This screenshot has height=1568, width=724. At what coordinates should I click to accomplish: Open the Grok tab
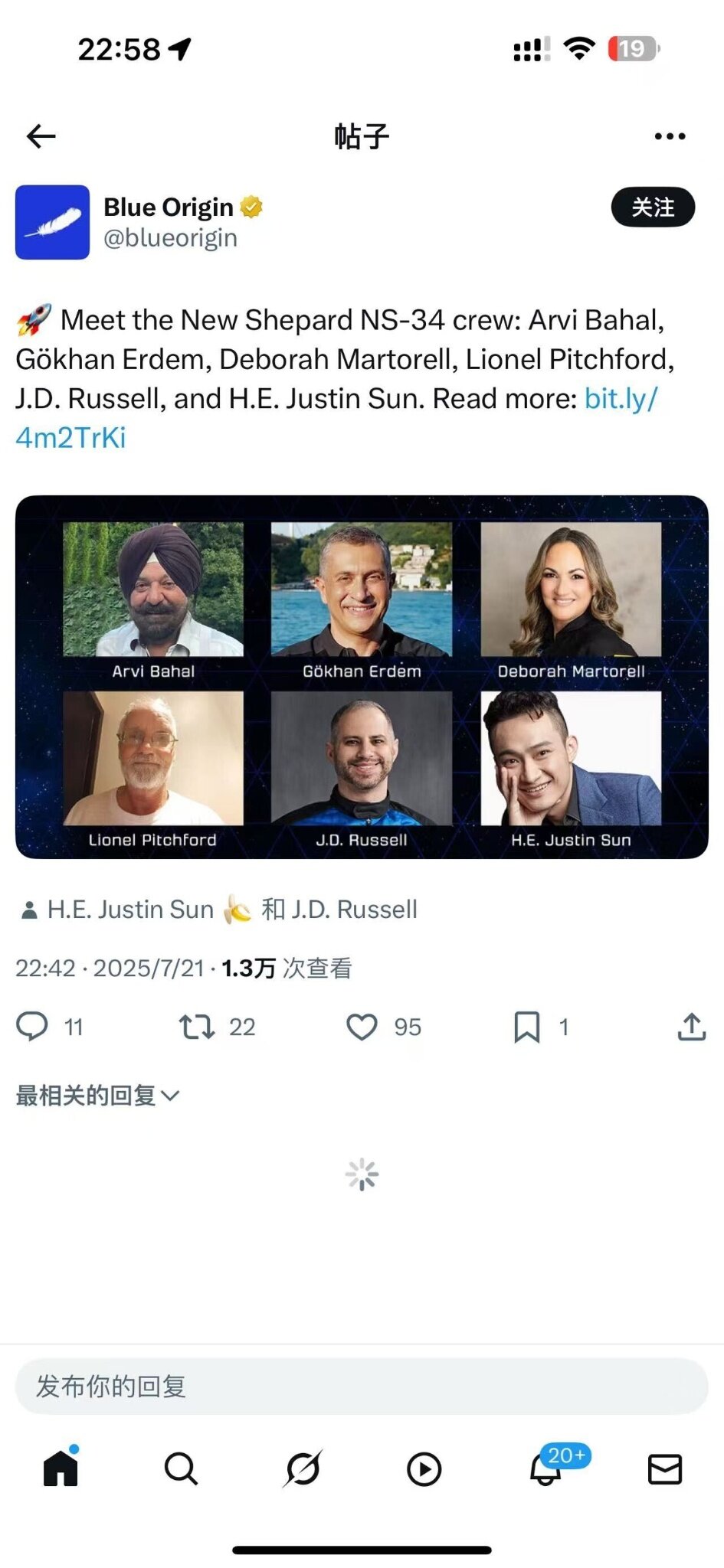pos(303,1468)
